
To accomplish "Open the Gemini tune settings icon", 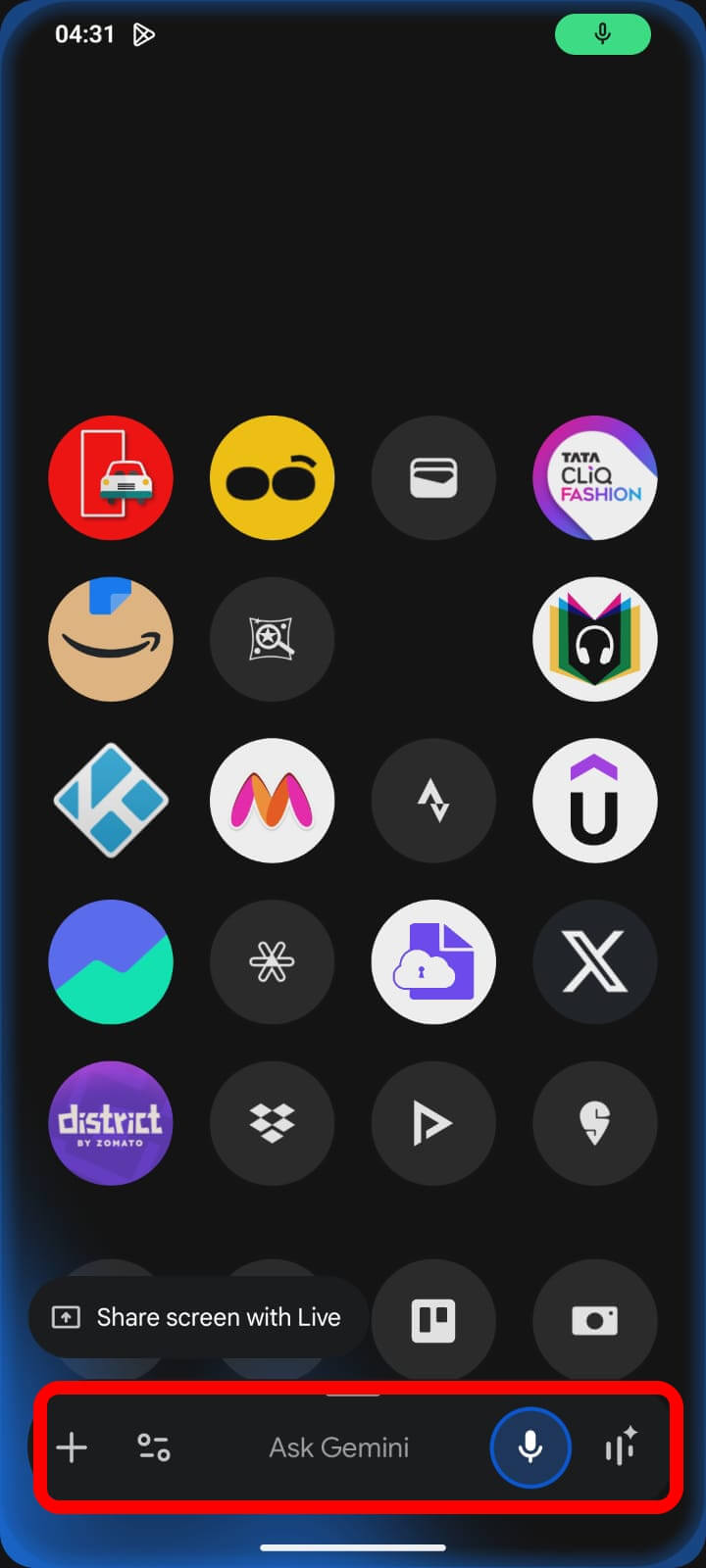I will [x=155, y=1447].
